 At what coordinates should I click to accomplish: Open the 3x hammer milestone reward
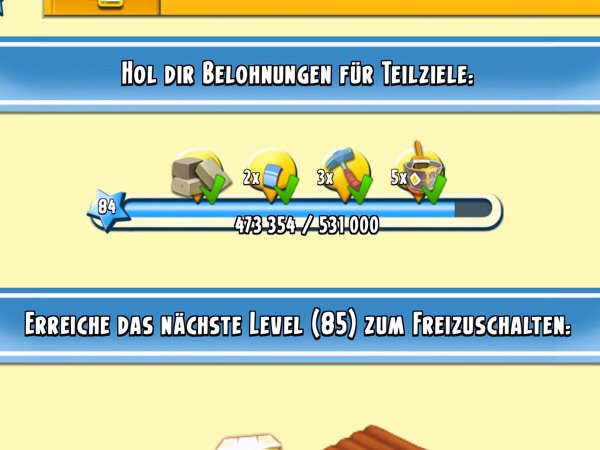click(x=344, y=175)
